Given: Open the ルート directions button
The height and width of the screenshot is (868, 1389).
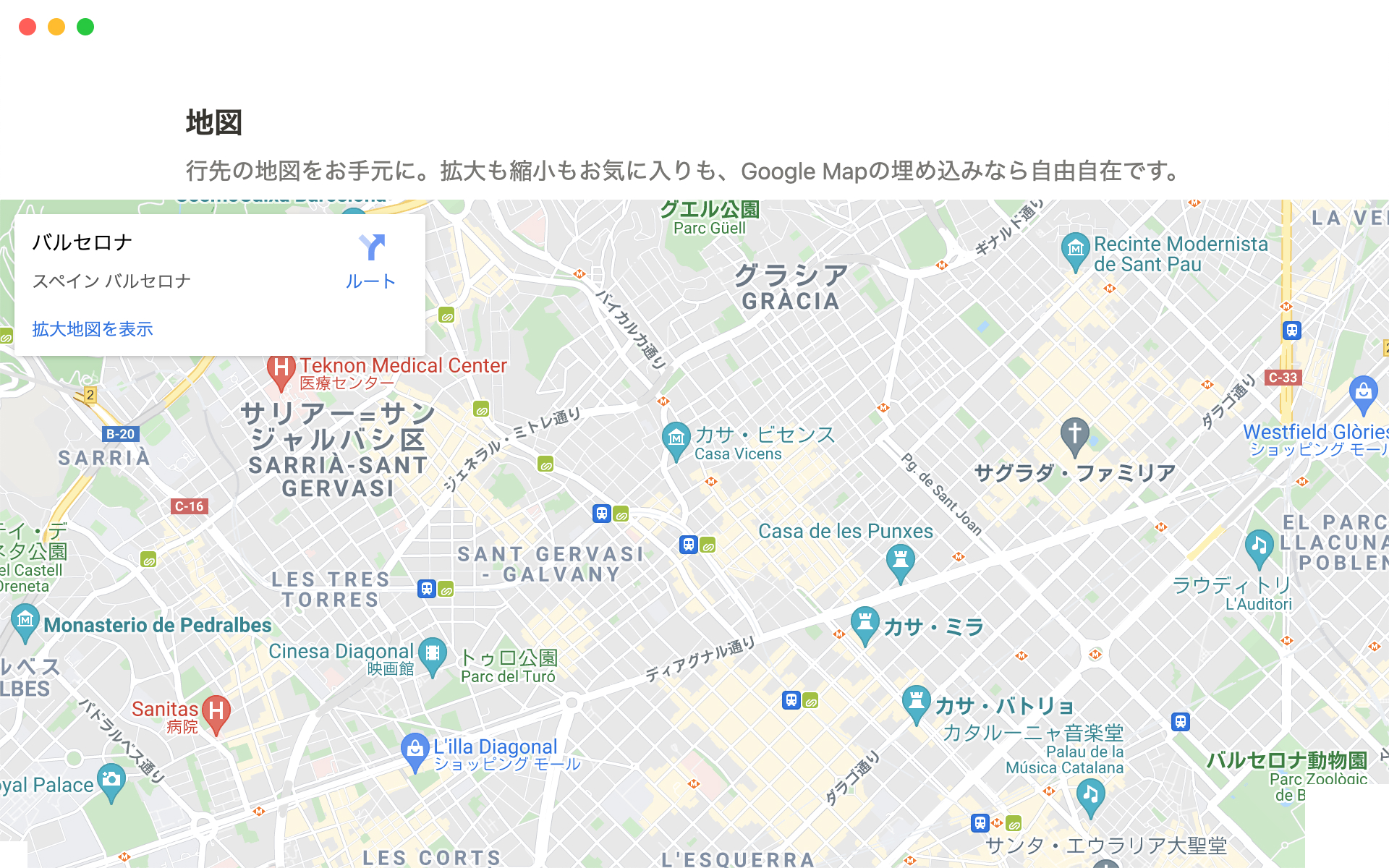Looking at the screenshot, I should pos(370,260).
